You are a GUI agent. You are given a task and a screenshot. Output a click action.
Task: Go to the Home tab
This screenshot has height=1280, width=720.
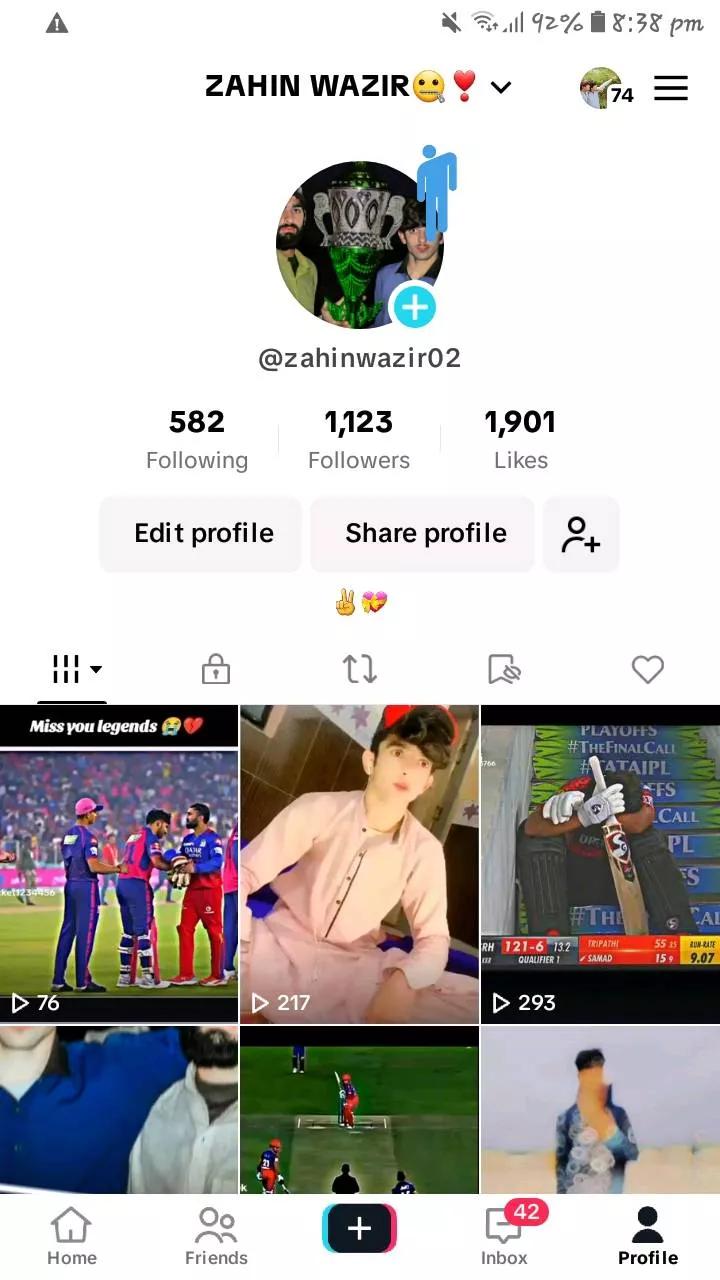point(72,1236)
